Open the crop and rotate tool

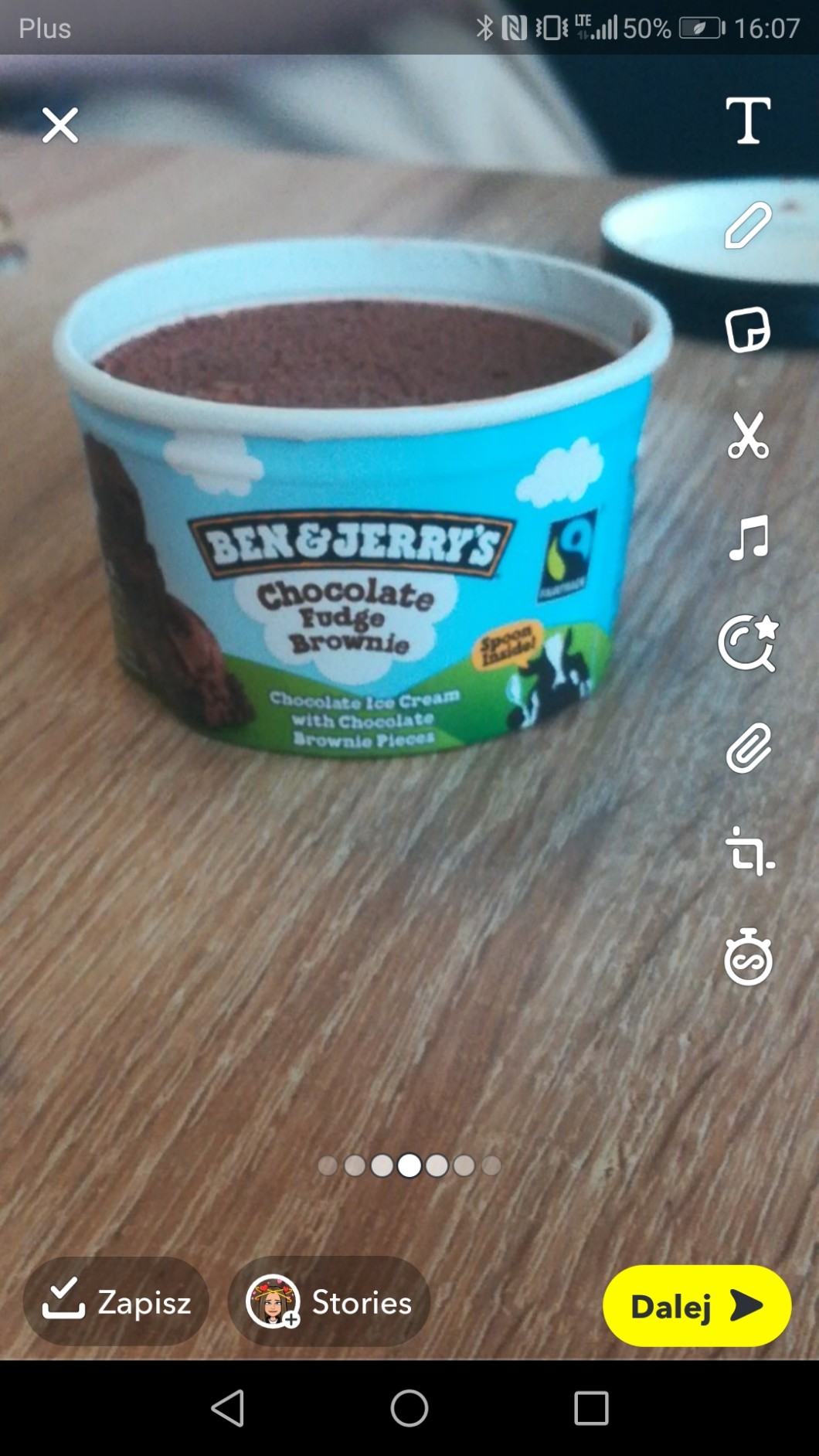click(748, 852)
